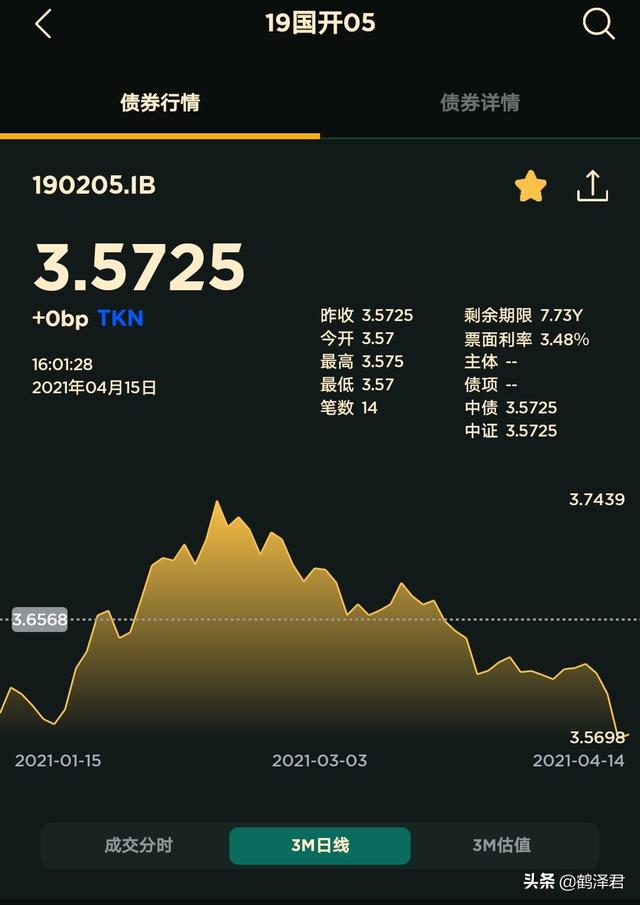Switch to the 债券详情 tab
The width and height of the screenshot is (640, 905).
coord(480,103)
